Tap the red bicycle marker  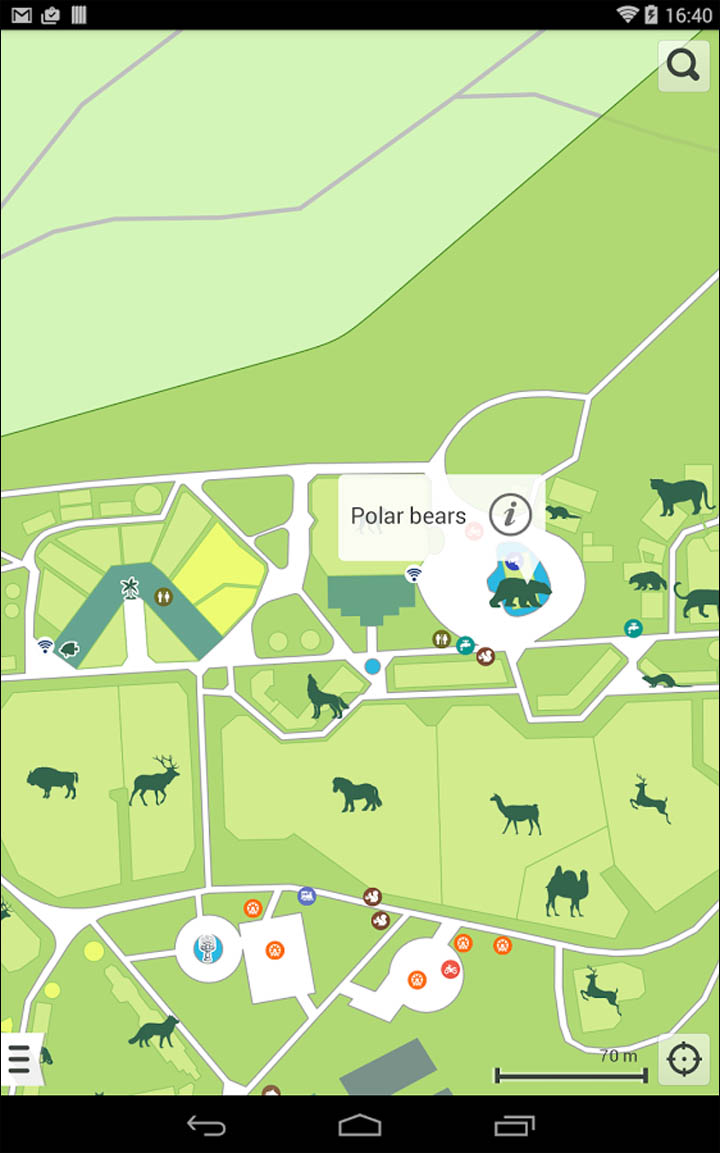[x=450, y=969]
